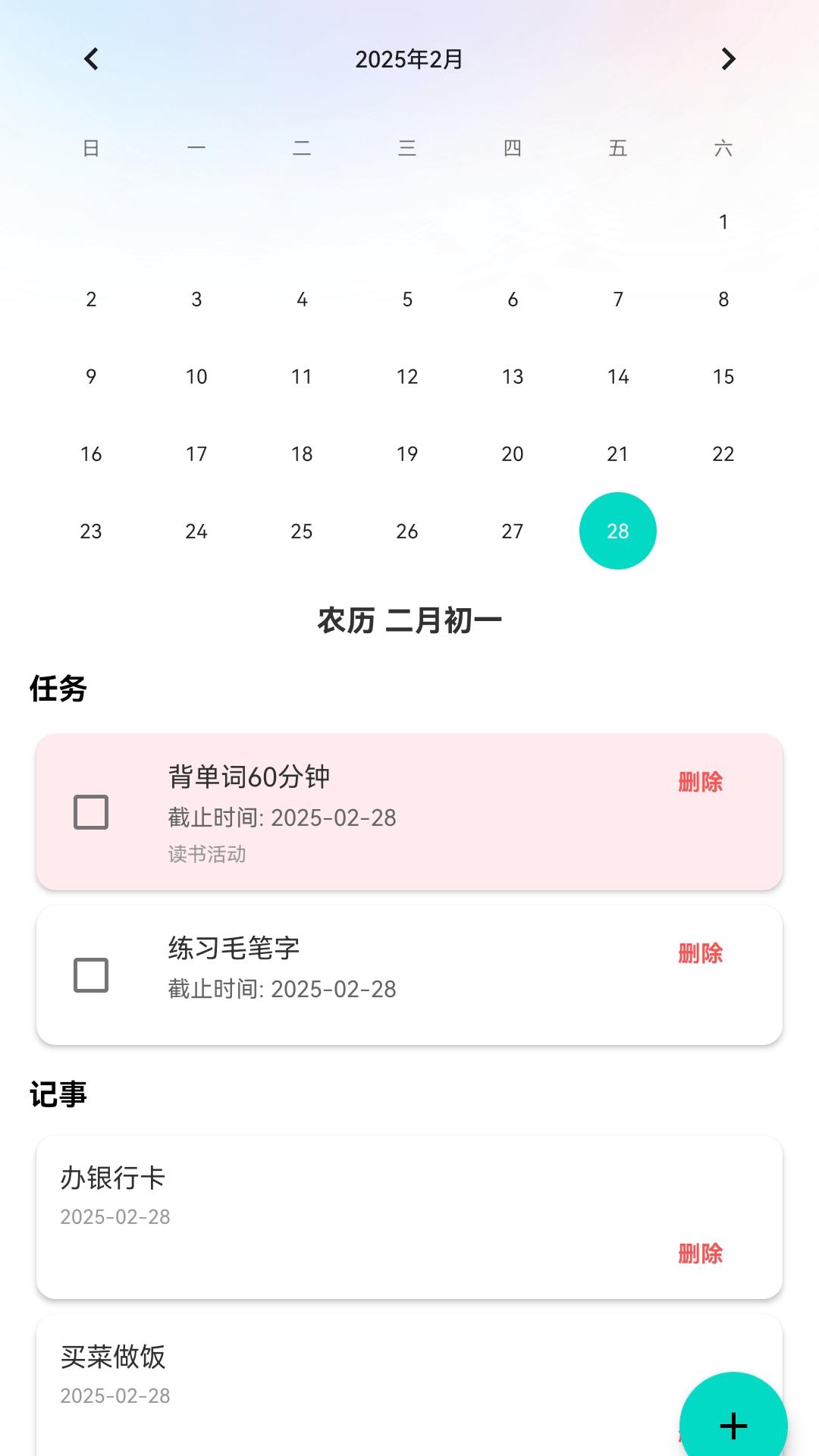
Task: Check the 练习毛笔字 task checkbox
Action: tap(90, 974)
